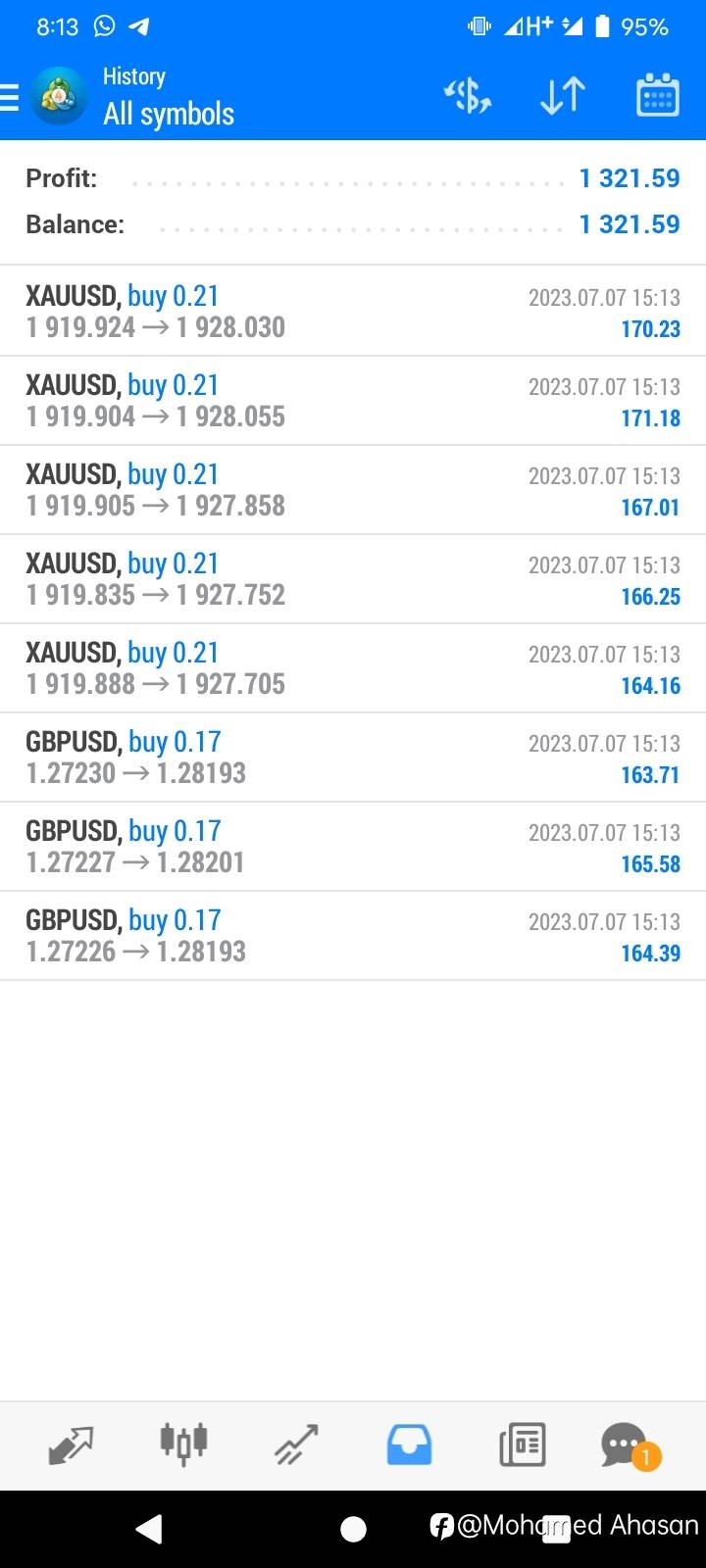Open the sort order arrows option
Viewport: 706px width, 1568px height.
(x=563, y=96)
